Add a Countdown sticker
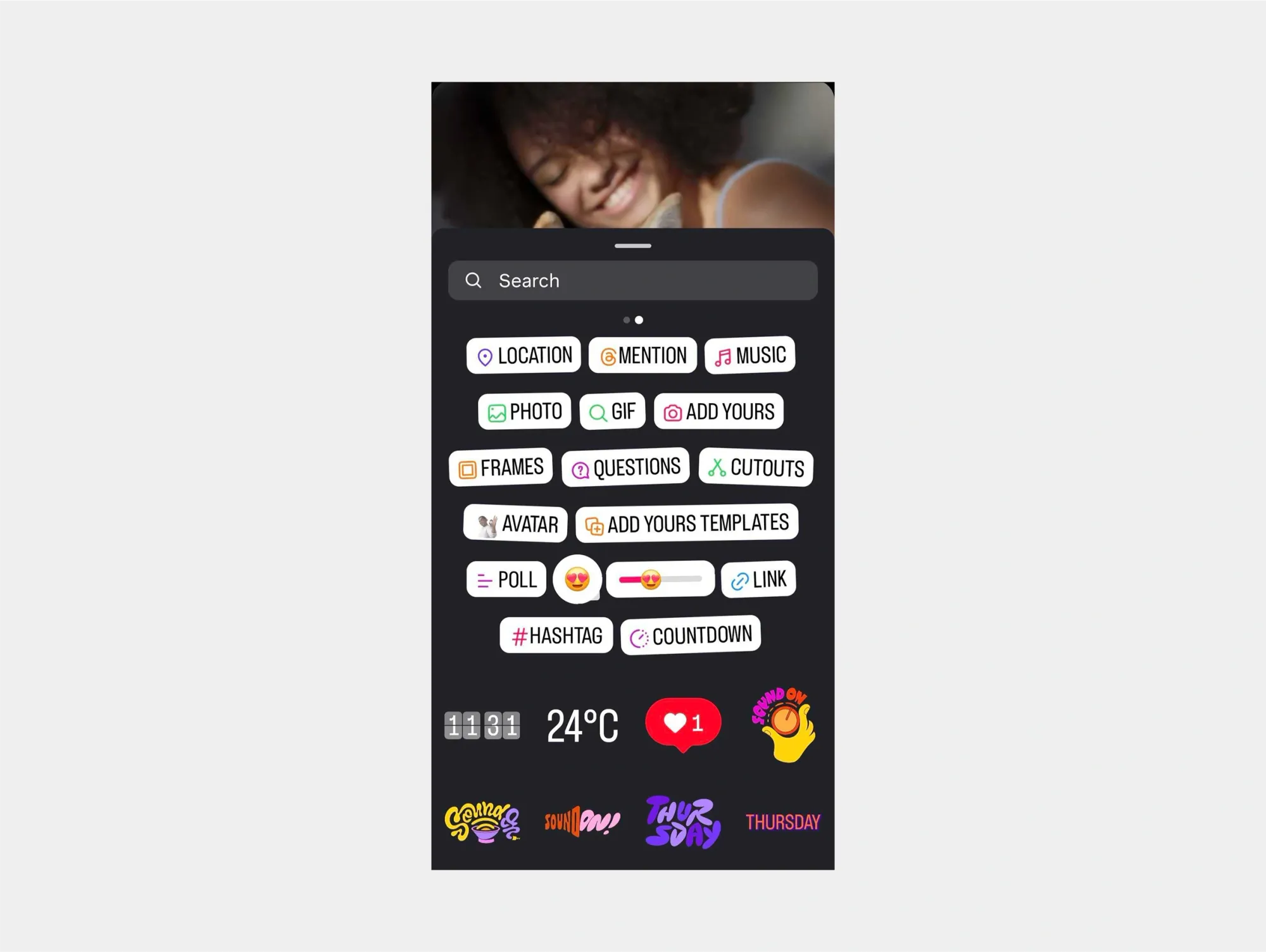 click(x=691, y=636)
